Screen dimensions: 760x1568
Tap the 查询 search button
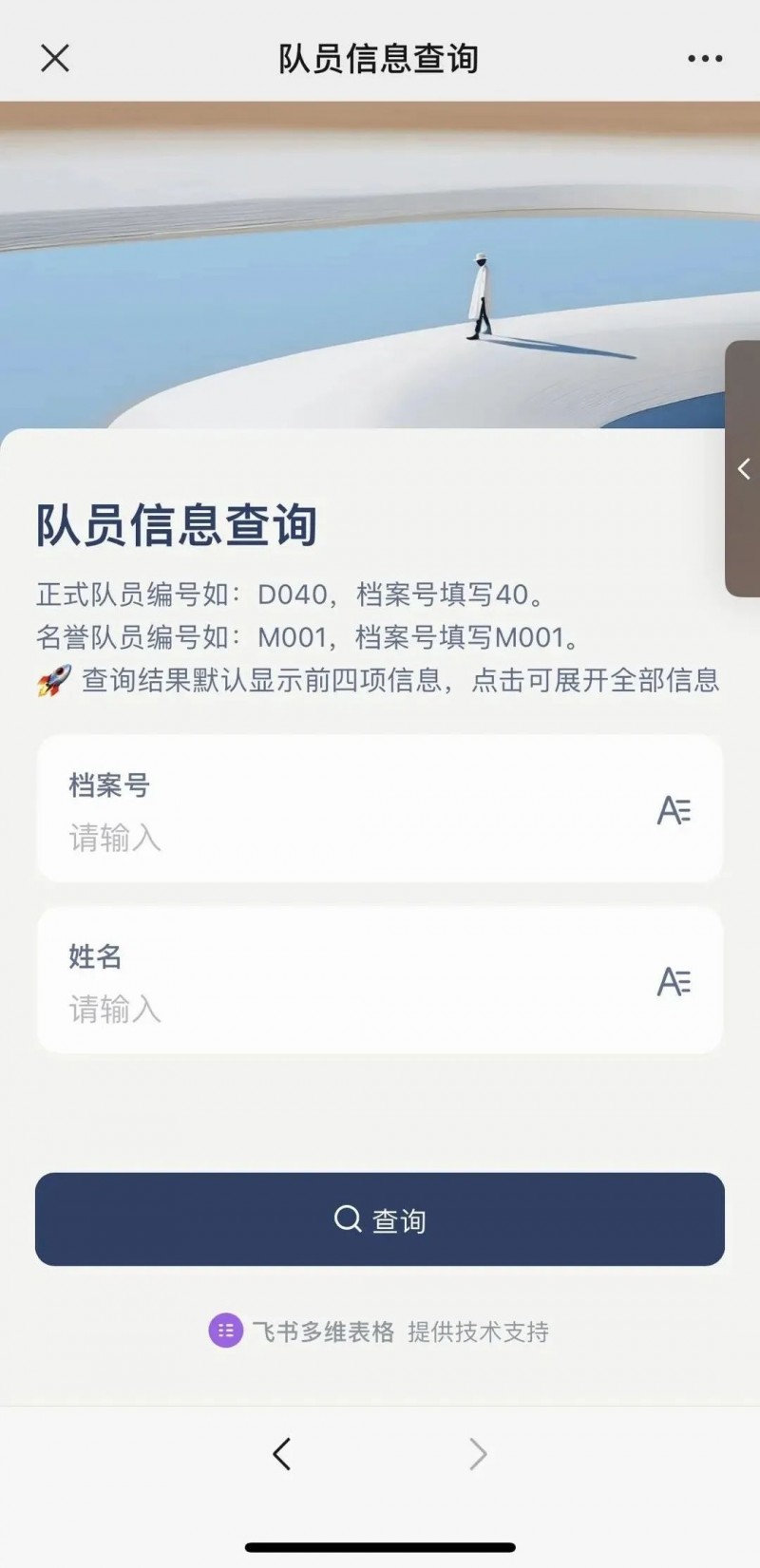click(x=380, y=1219)
